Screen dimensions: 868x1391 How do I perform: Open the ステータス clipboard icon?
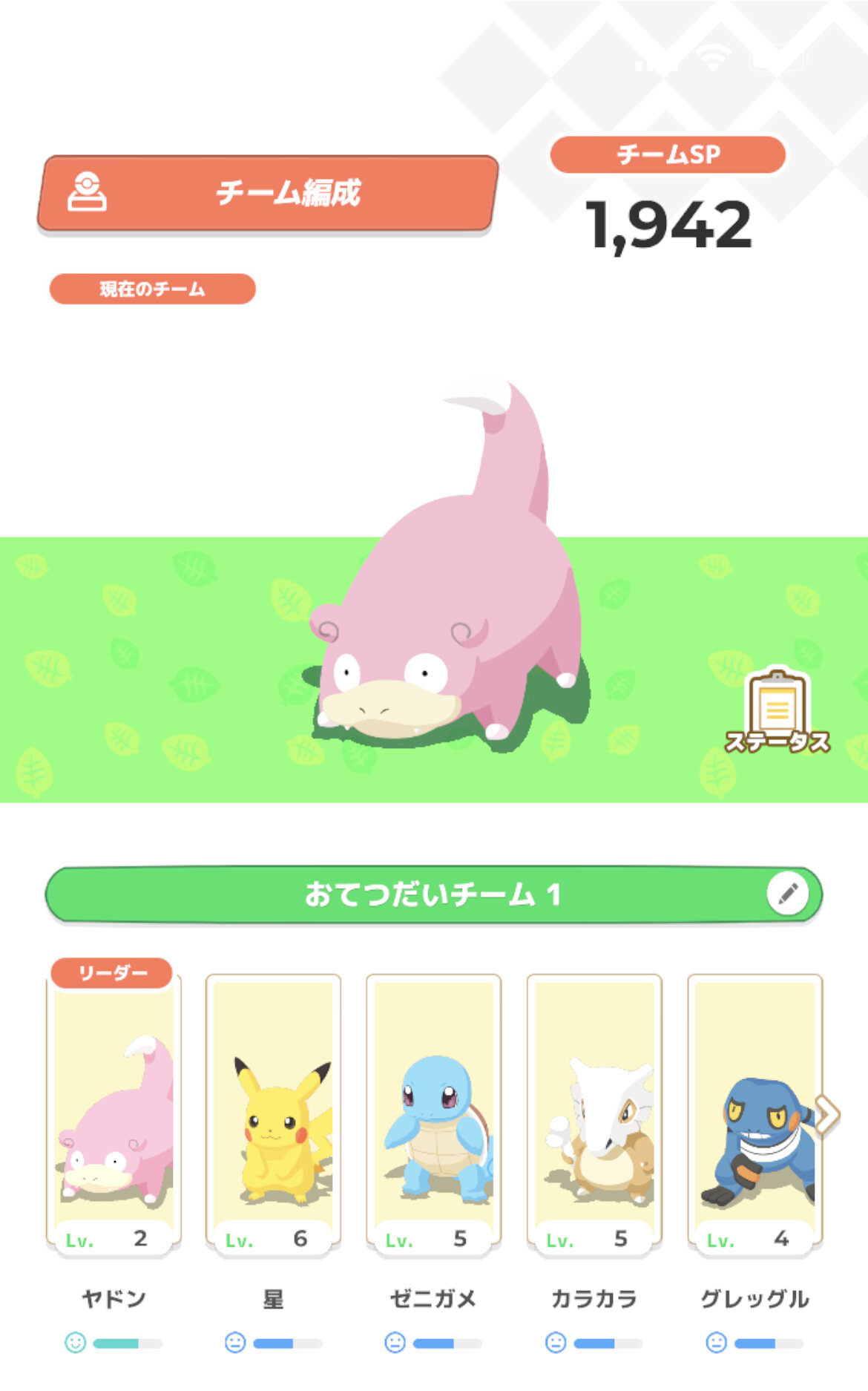click(x=777, y=711)
